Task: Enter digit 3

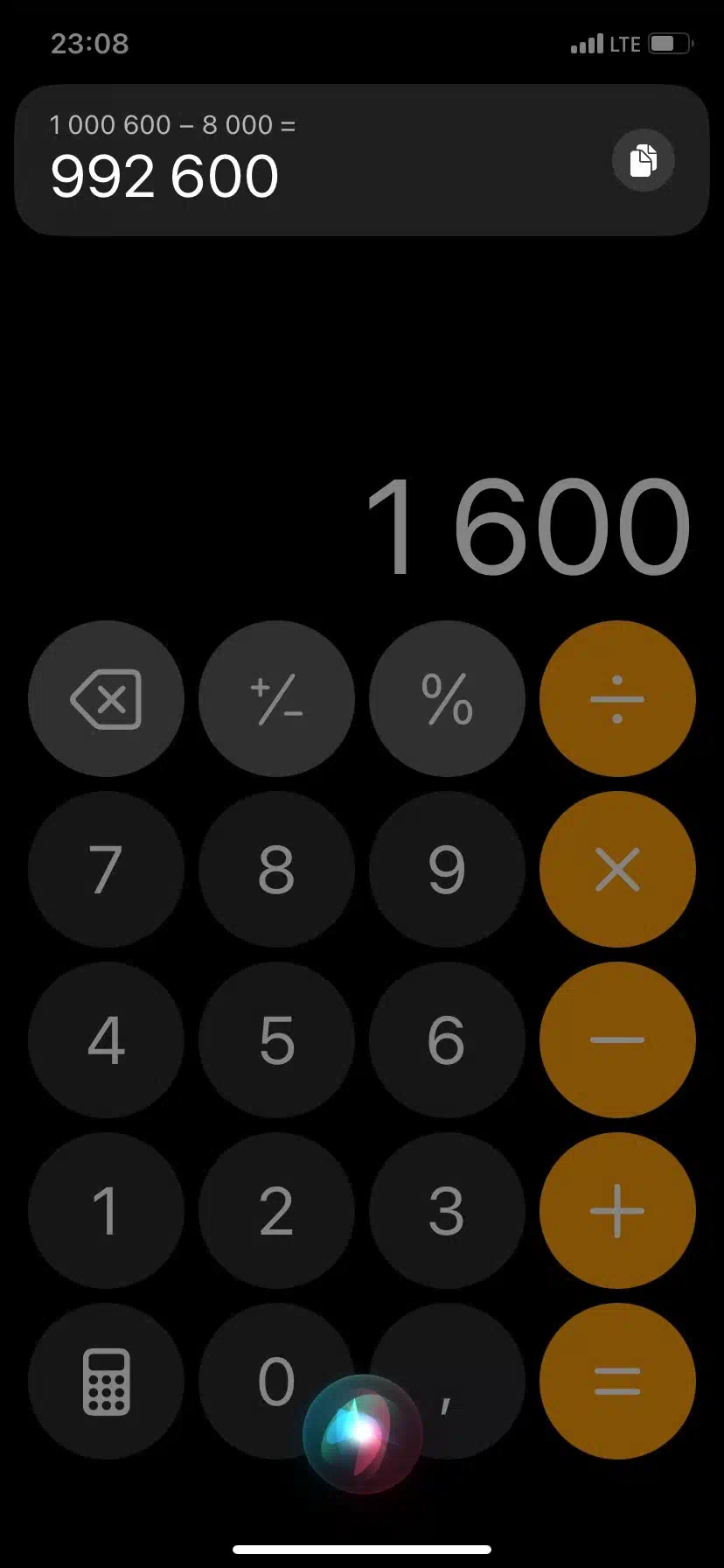Action: click(x=447, y=1211)
